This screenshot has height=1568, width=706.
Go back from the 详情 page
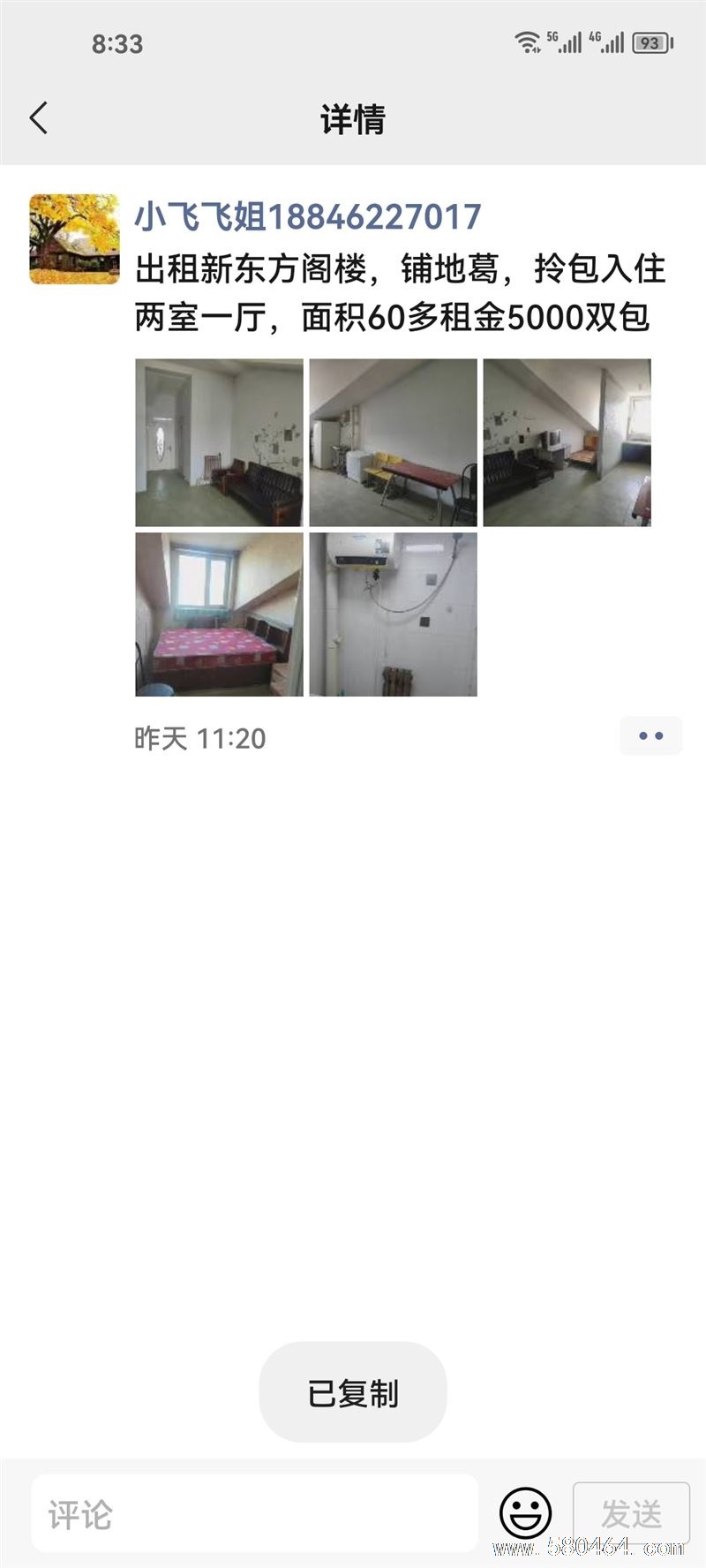click(x=39, y=118)
